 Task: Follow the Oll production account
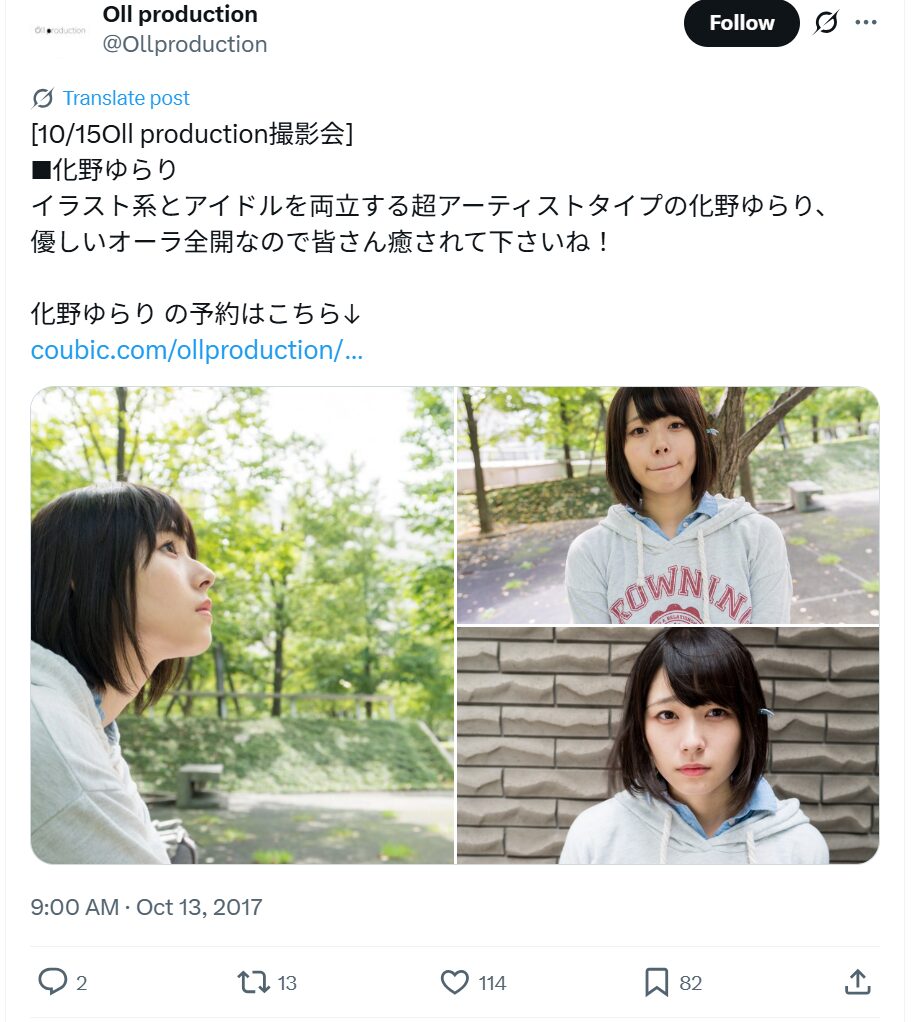(x=741, y=23)
